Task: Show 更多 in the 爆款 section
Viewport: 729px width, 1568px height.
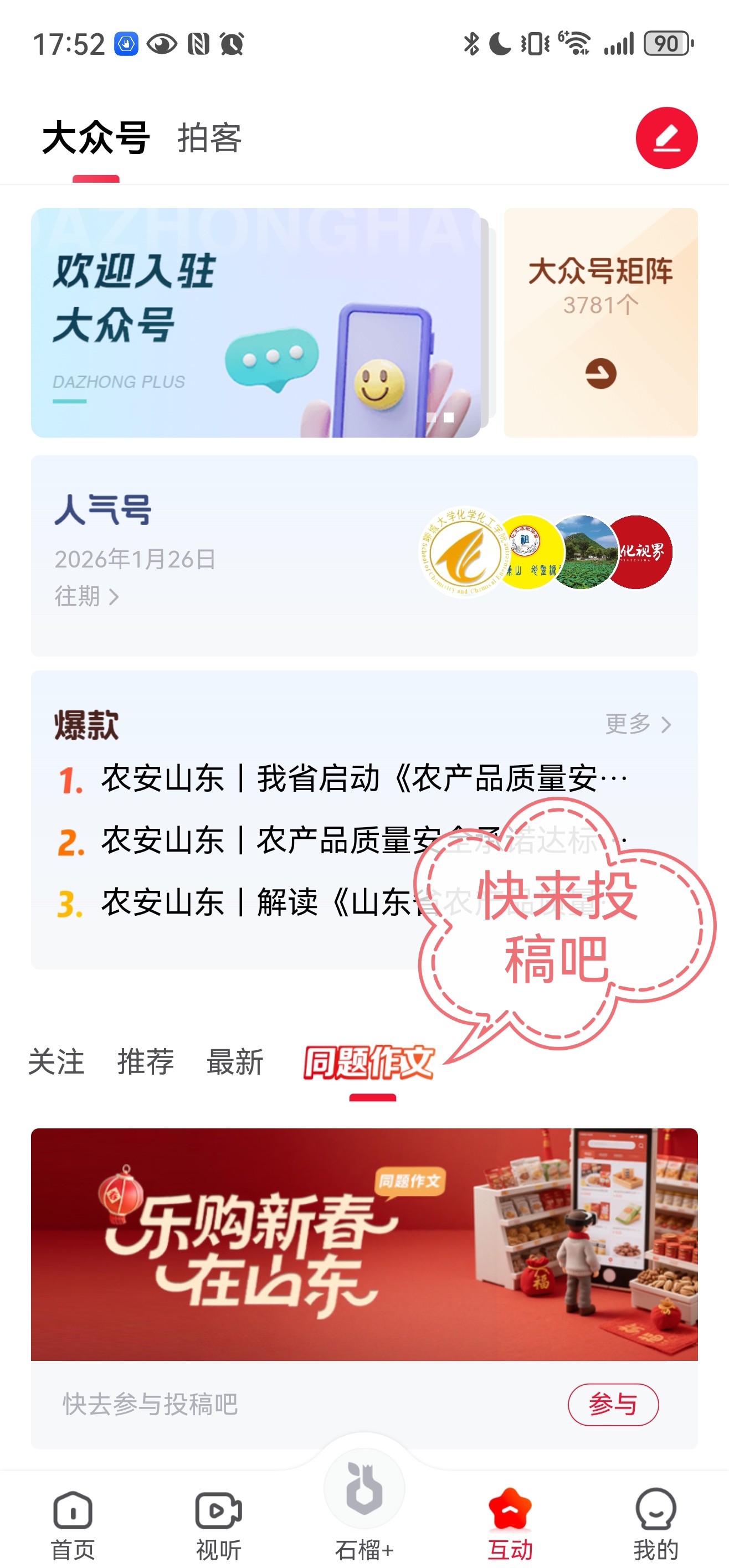Action: click(638, 724)
